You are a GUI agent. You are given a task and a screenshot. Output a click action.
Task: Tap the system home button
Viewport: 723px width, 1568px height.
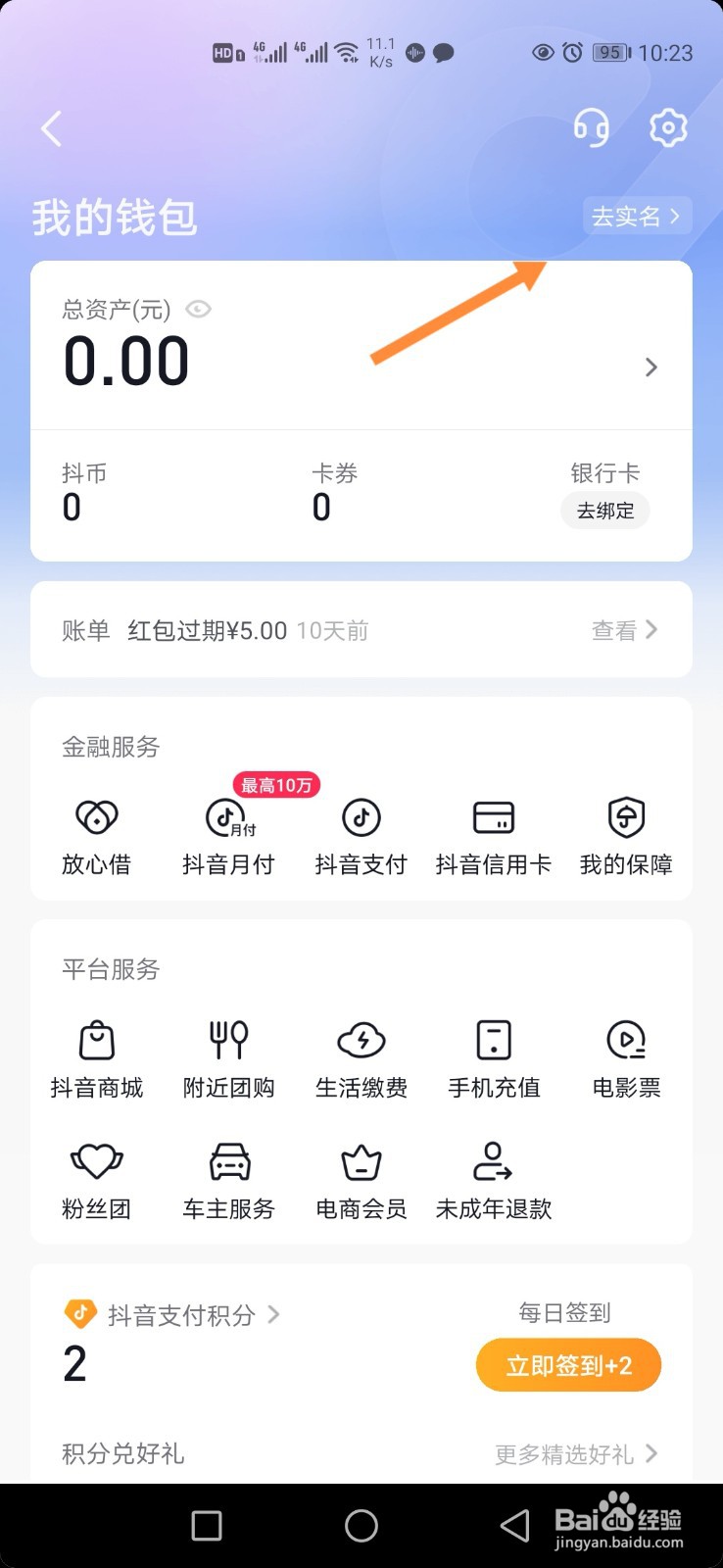(x=361, y=1525)
